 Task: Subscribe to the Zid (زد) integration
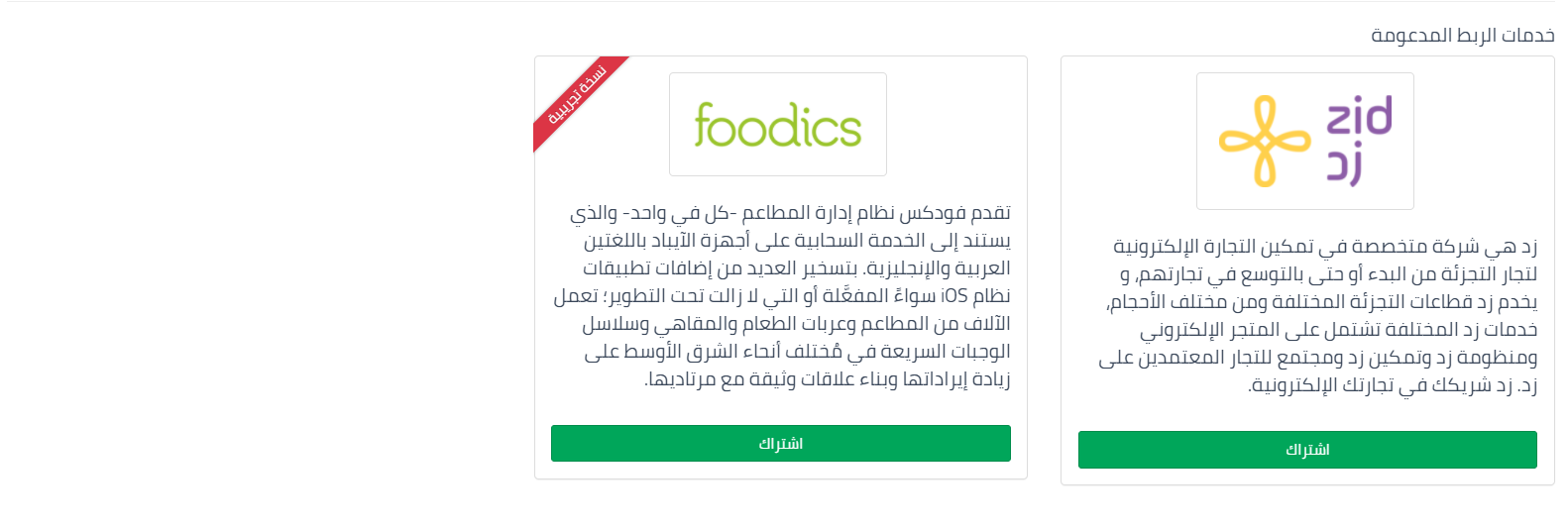pos(1307,450)
